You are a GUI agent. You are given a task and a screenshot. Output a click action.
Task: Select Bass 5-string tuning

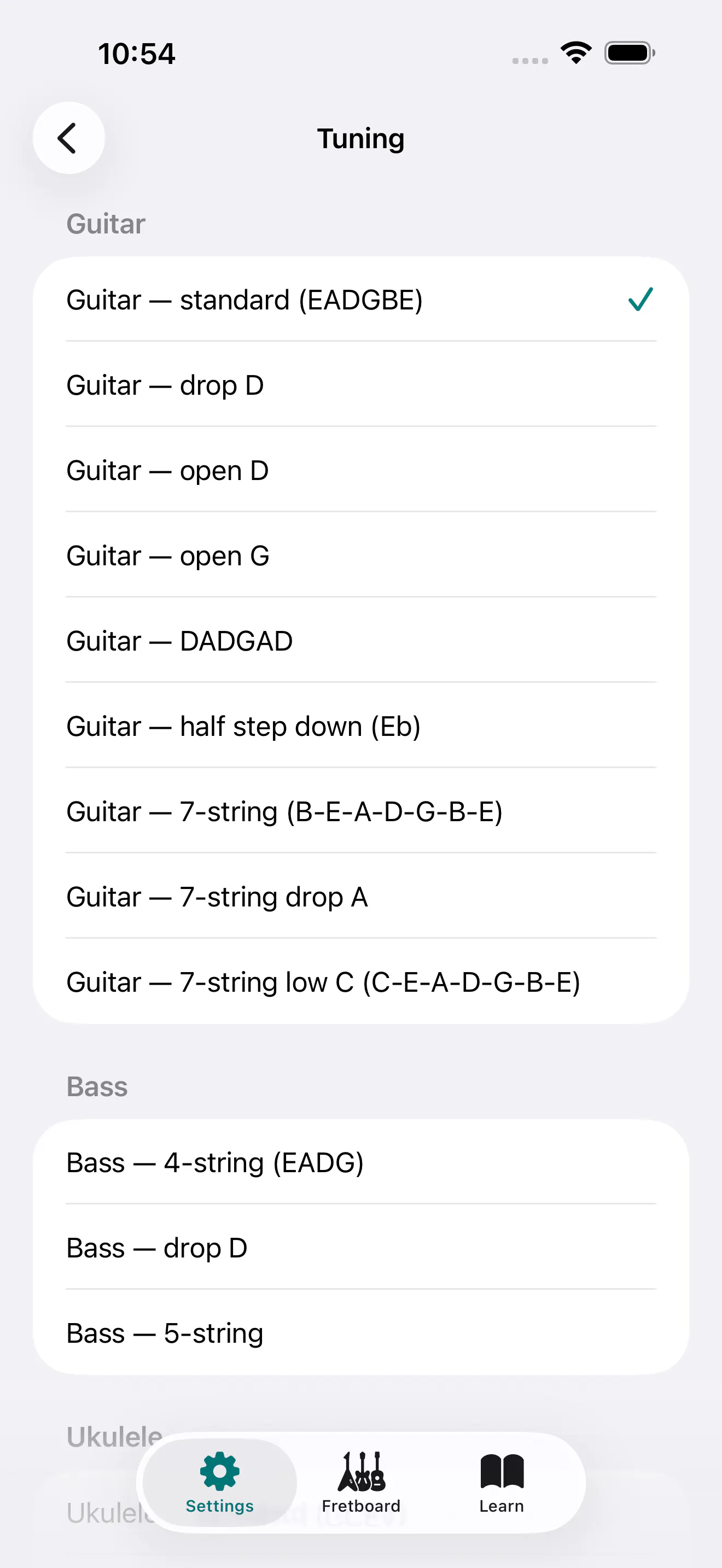[x=361, y=1332]
